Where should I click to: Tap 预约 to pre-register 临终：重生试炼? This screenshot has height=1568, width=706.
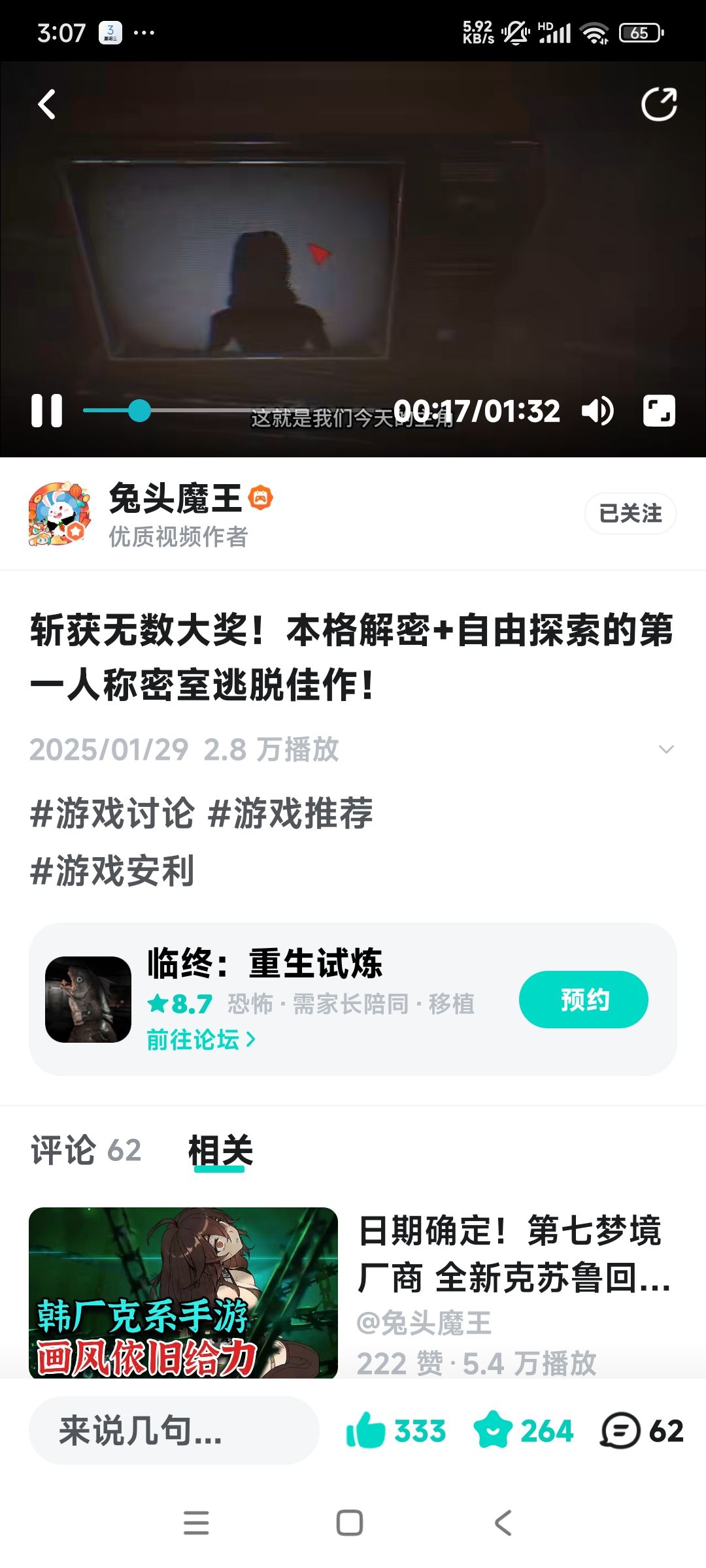click(584, 1000)
